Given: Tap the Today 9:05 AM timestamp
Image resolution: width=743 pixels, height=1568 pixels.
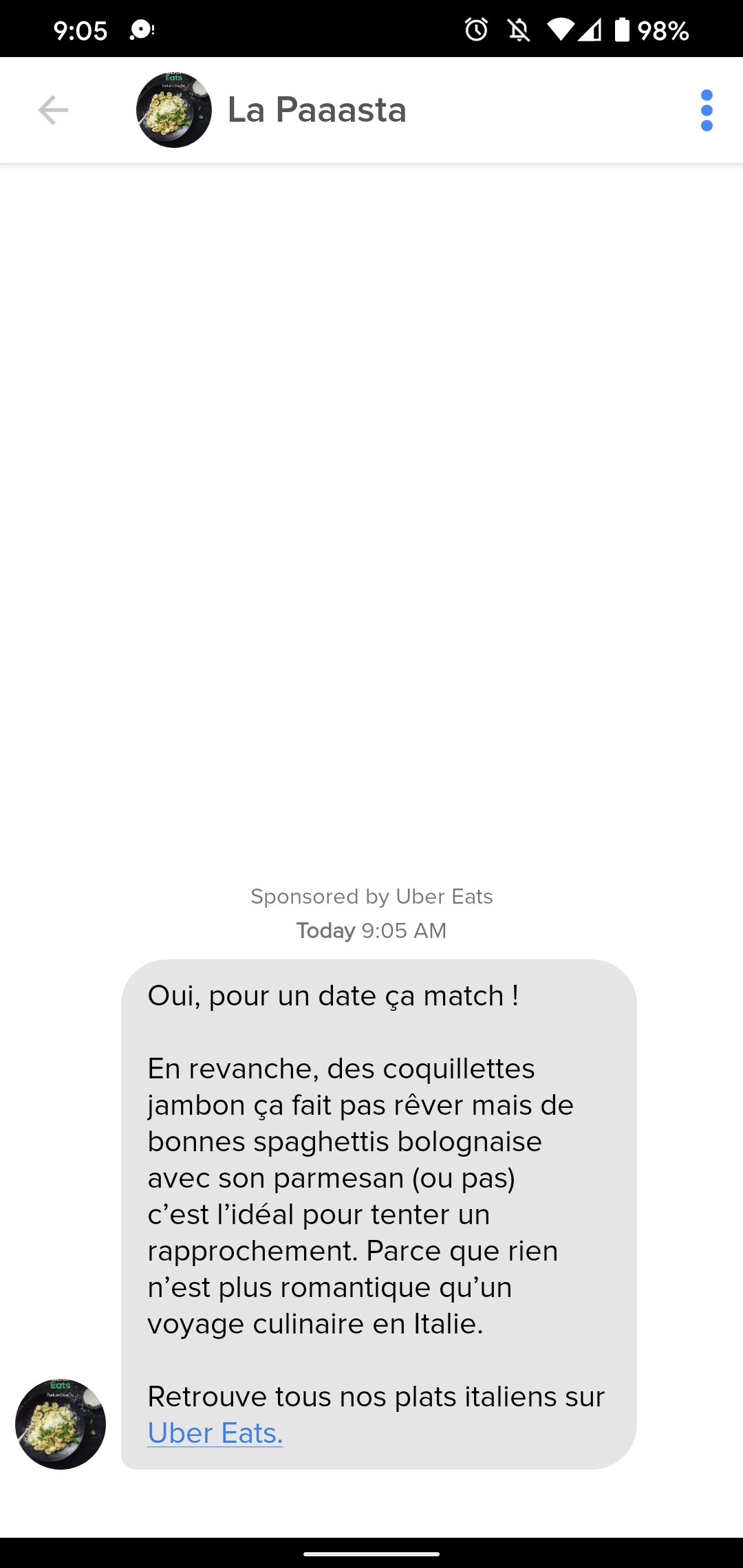Looking at the screenshot, I should pos(371,930).
